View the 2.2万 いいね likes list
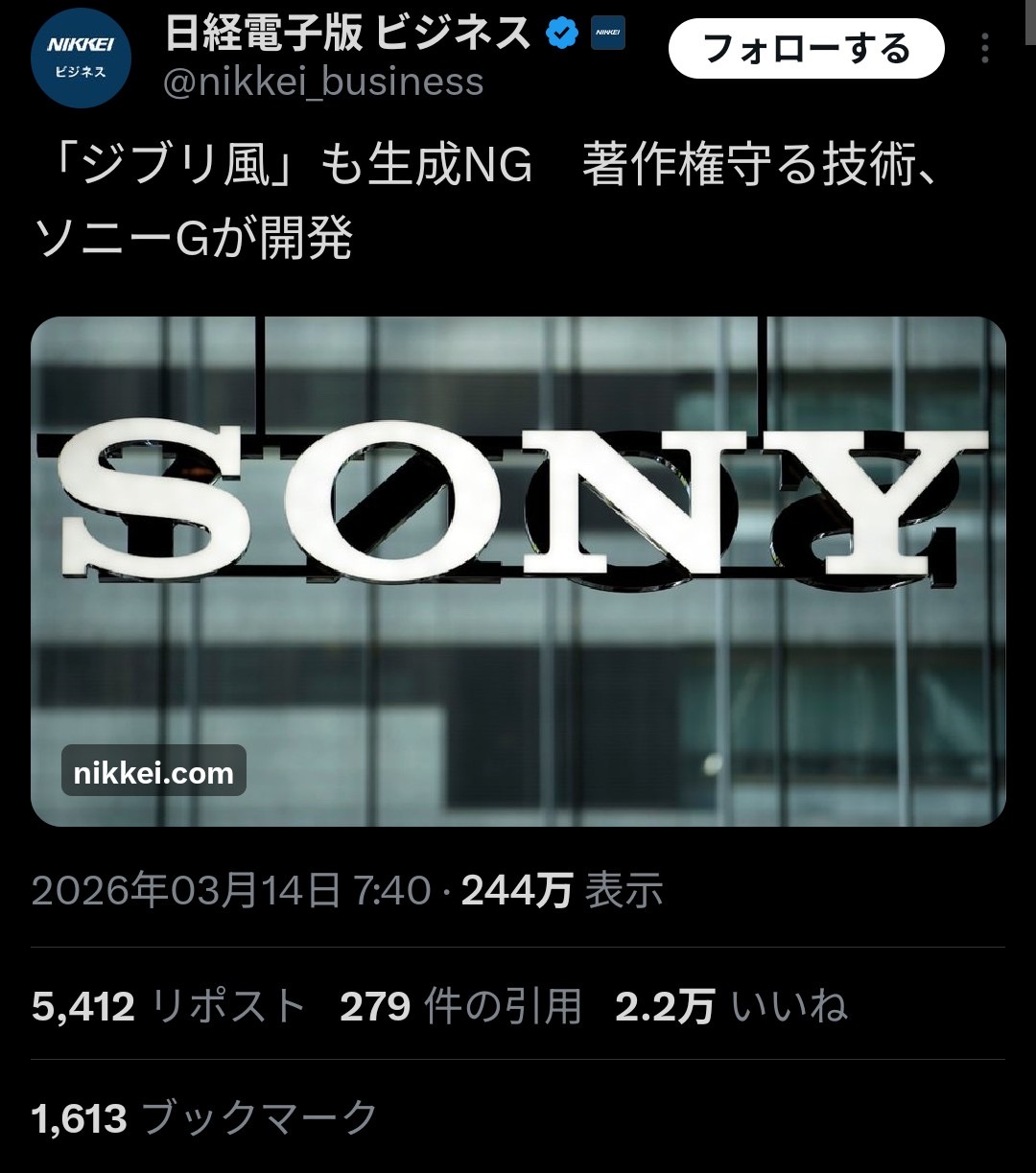 [731, 1007]
